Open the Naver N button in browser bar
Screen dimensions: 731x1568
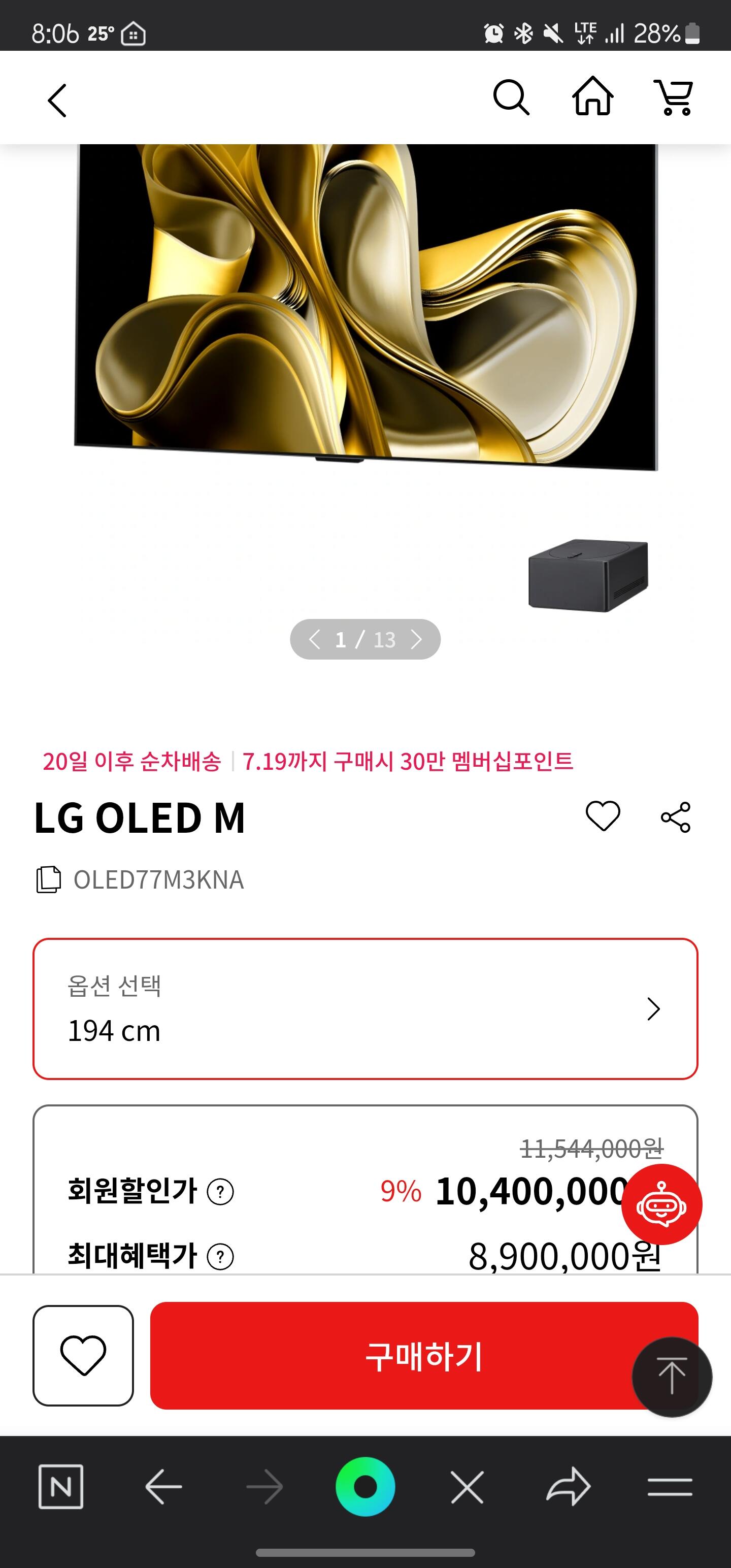pos(61,1487)
